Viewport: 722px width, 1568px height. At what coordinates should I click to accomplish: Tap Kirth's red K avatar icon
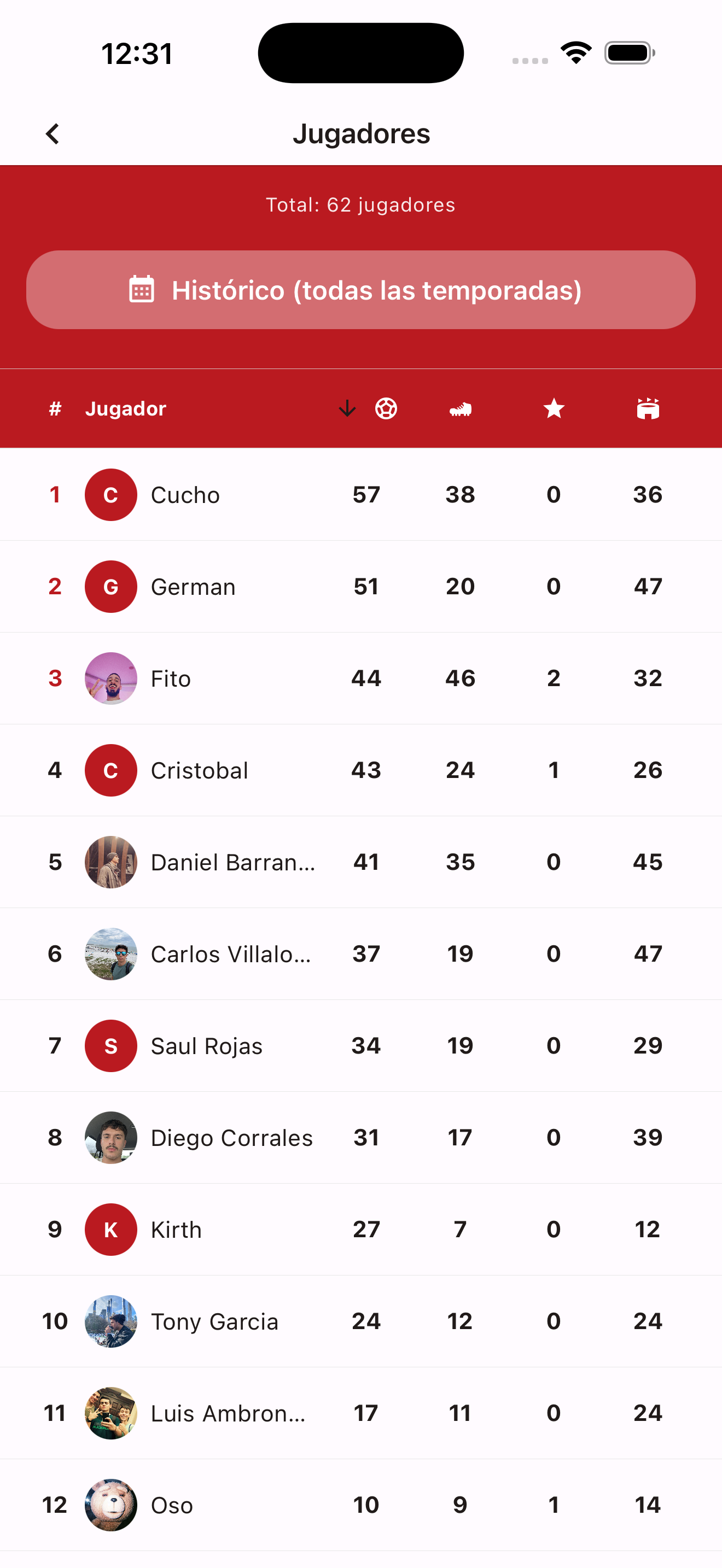tap(111, 1229)
